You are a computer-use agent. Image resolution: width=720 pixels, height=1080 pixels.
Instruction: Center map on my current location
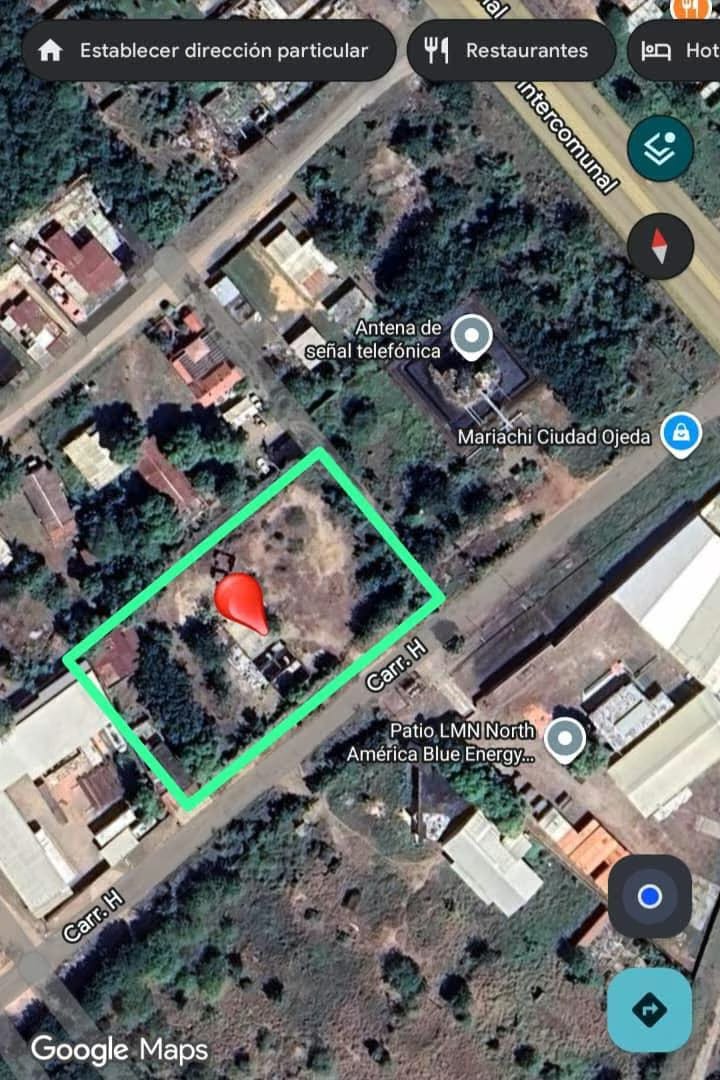click(649, 895)
